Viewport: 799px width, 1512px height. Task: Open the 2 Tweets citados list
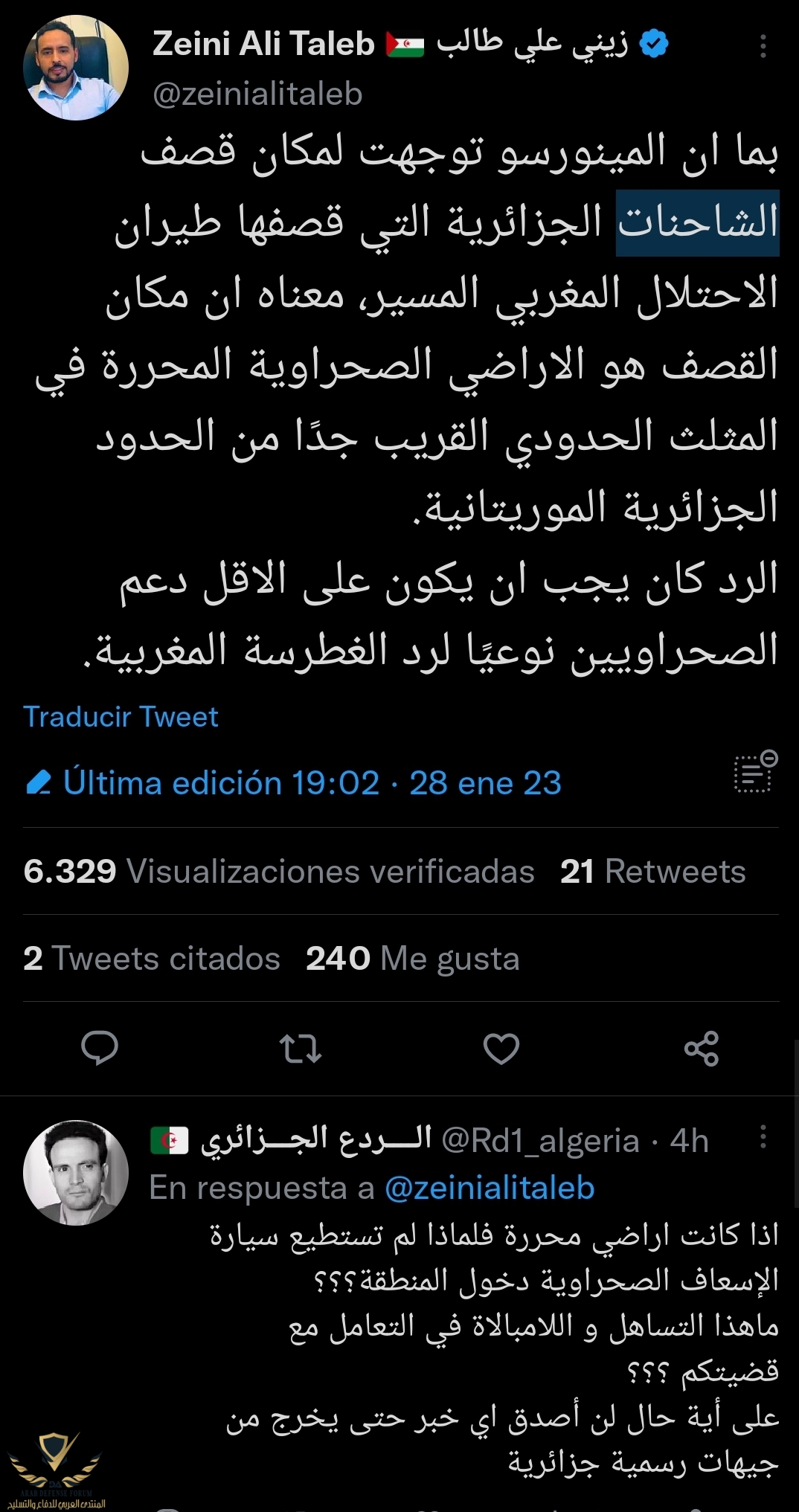click(152, 958)
